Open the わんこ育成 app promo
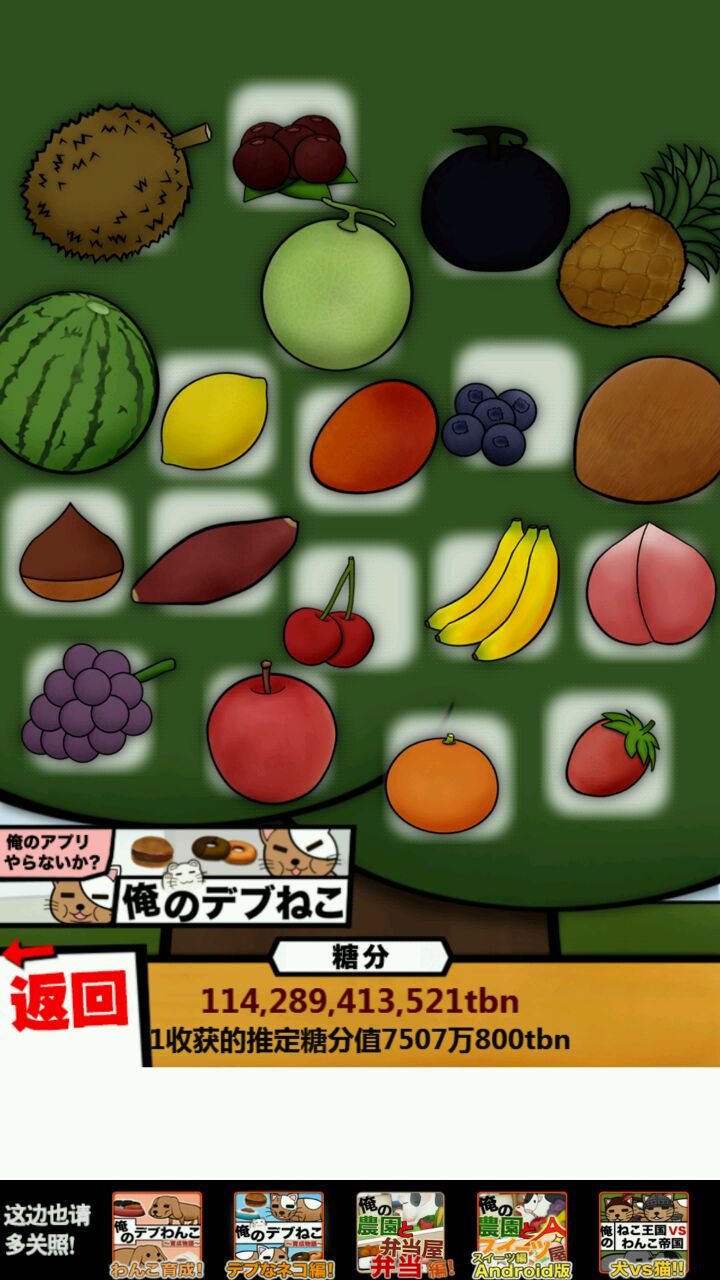The width and height of the screenshot is (720, 1280). pos(157,1235)
